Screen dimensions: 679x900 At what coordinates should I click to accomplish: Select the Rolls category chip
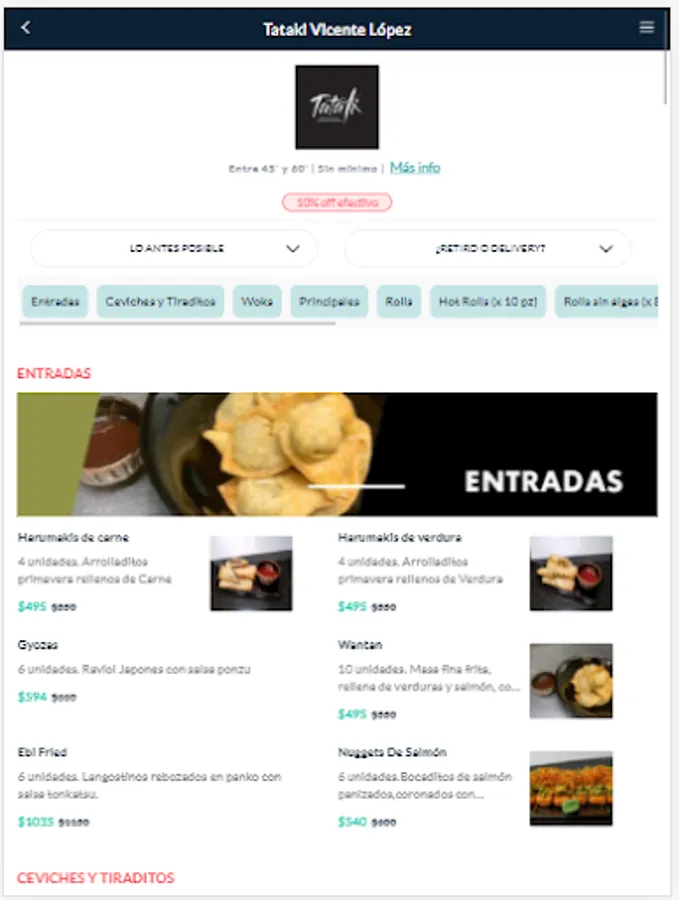[x=399, y=301]
